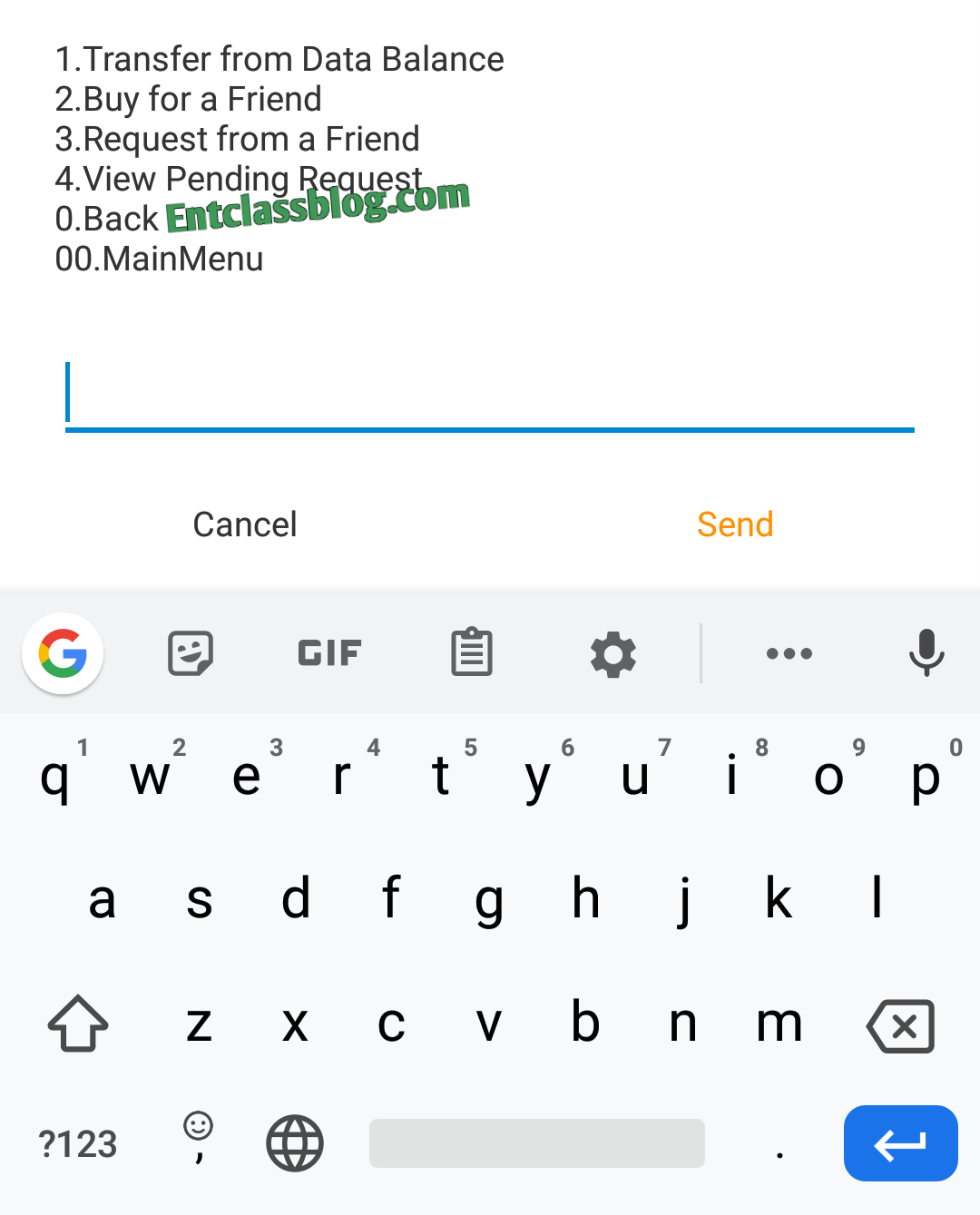Open Google search from the keyboard toolbar
This screenshot has width=980, height=1215.
pos(62,653)
